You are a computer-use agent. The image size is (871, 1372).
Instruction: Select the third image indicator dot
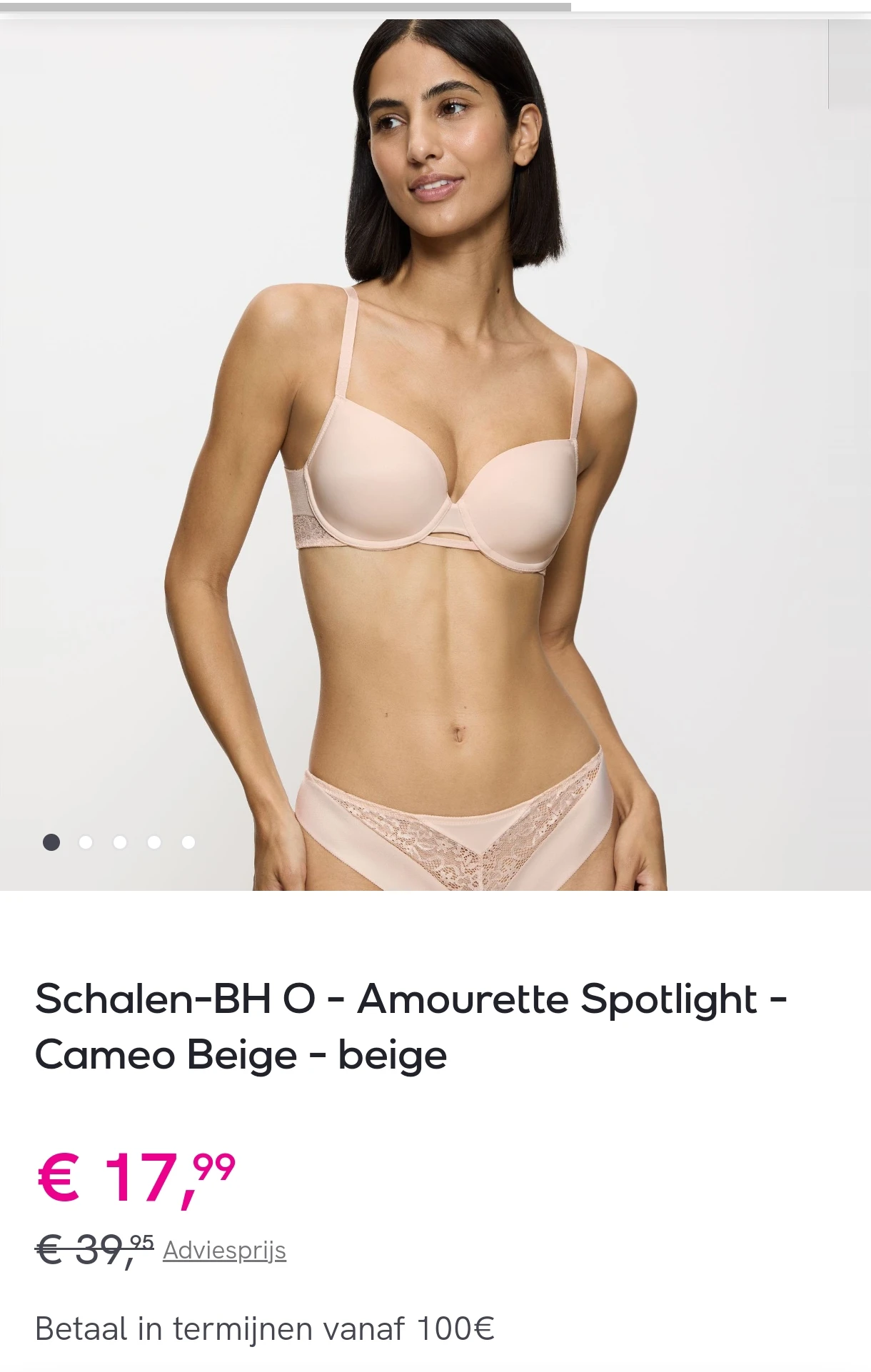pyautogui.click(x=120, y=842)
